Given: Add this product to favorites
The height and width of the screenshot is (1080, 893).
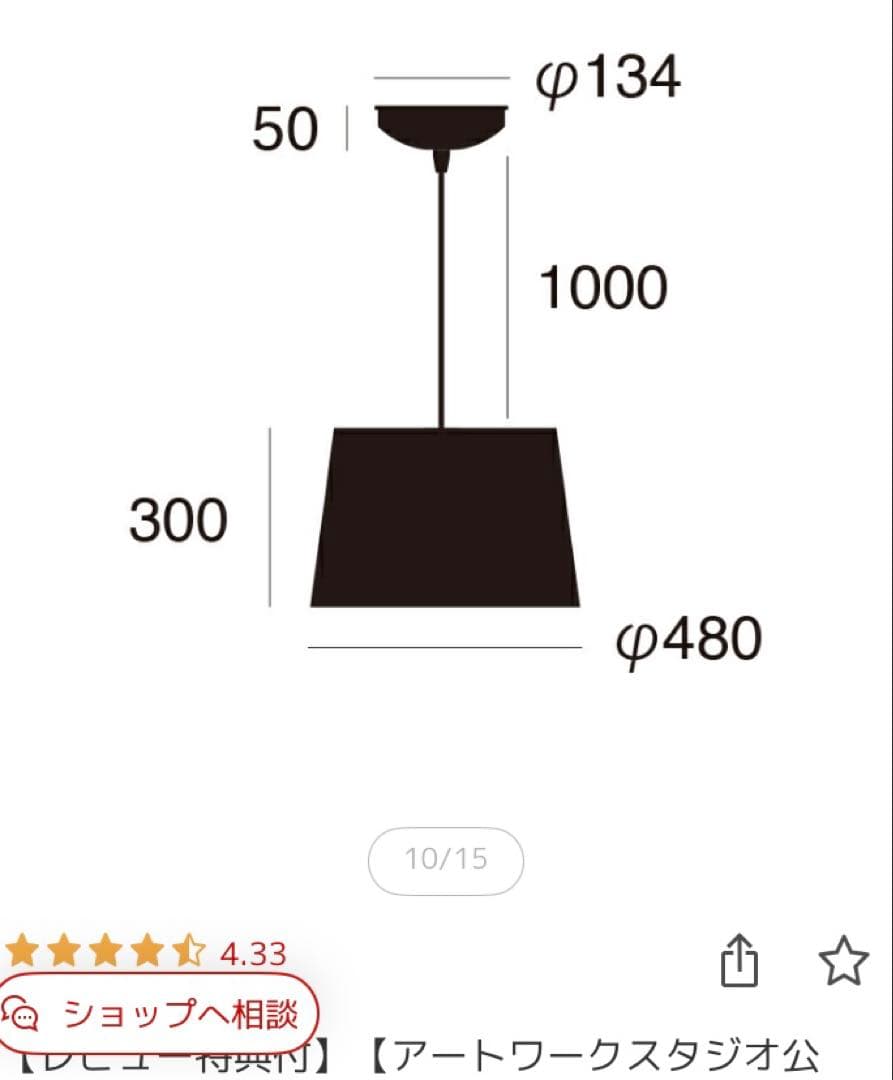Looking at the screenshot, I should pos(843,961).
